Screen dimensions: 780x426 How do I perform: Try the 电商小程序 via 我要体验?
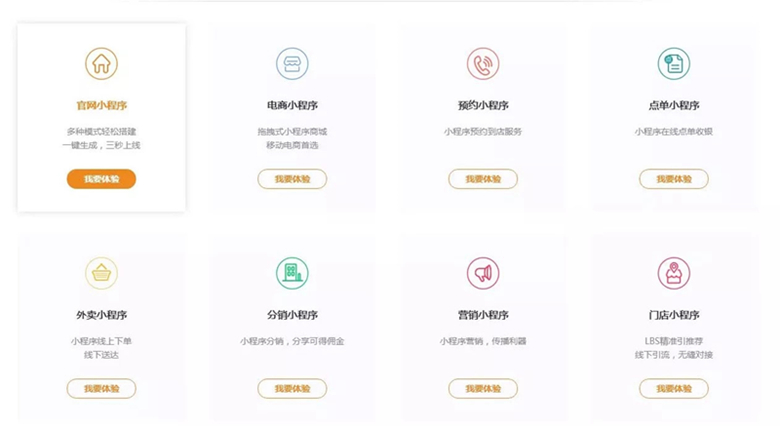tap(292, 179)
